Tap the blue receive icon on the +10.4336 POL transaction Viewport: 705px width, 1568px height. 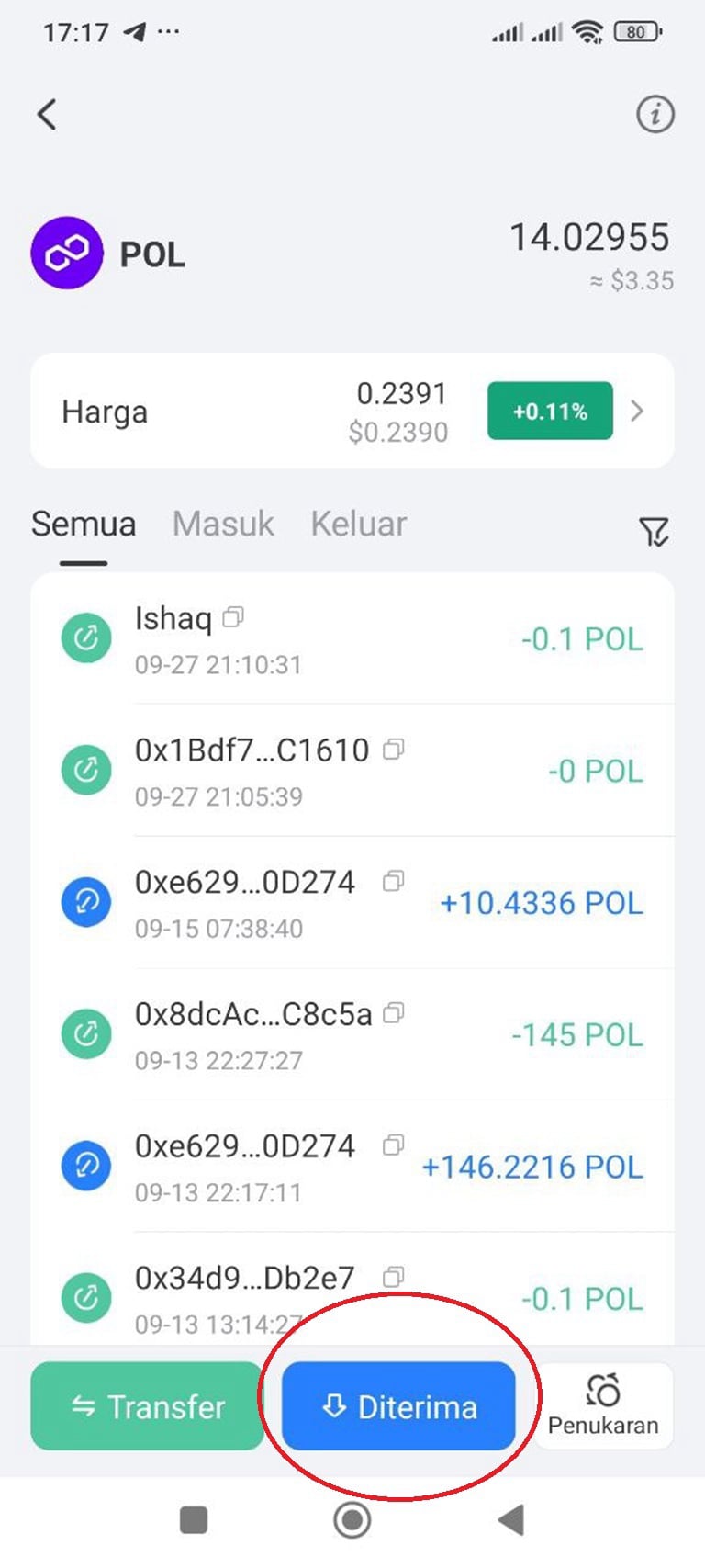click(x=85, y=901)
